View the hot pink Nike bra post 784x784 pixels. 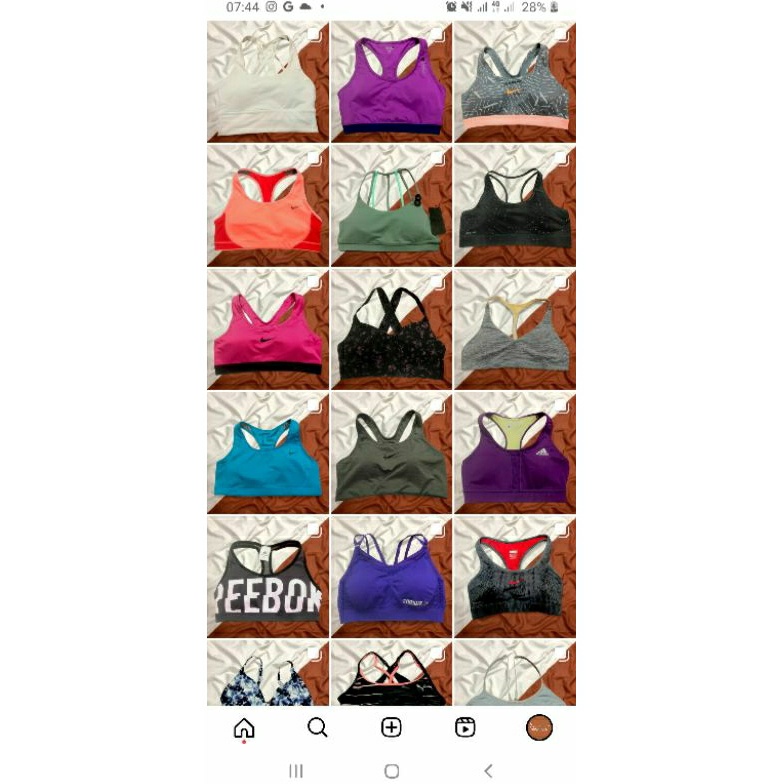(x=267, y=330)
